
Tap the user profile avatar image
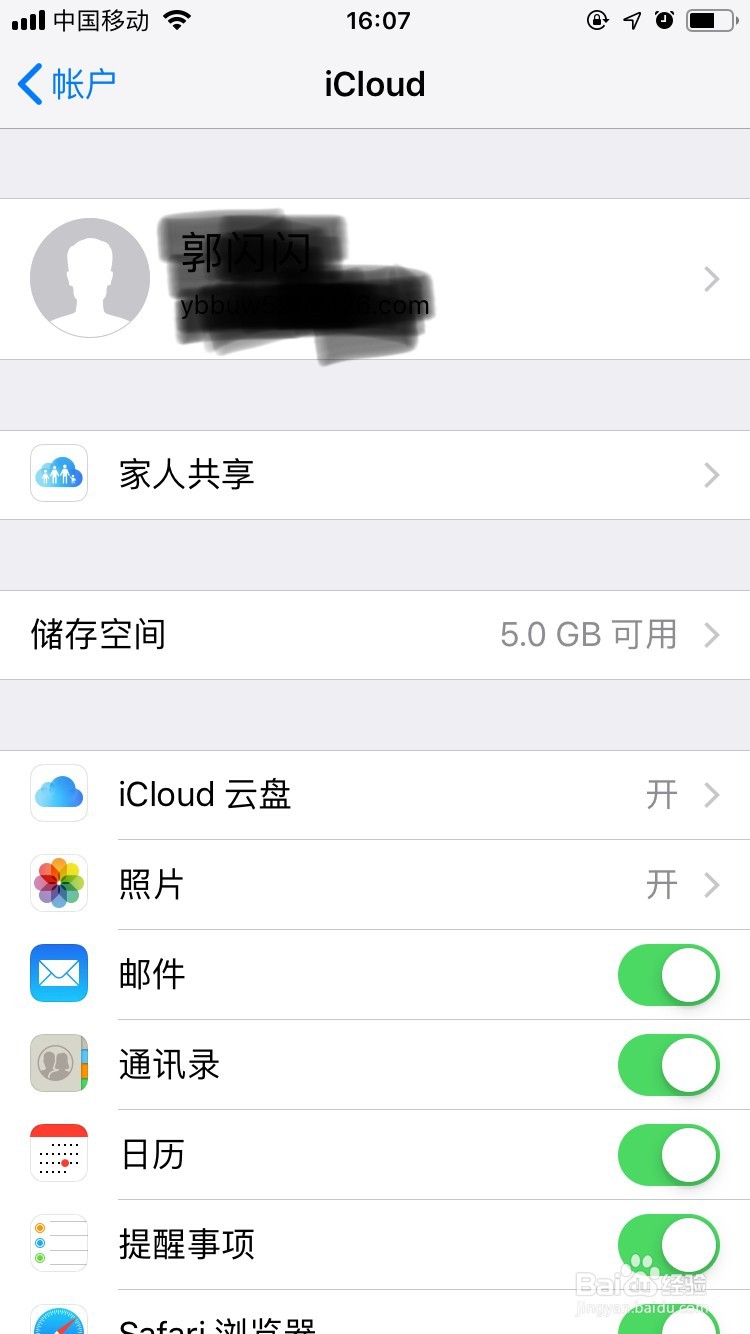tap(90, 278)
